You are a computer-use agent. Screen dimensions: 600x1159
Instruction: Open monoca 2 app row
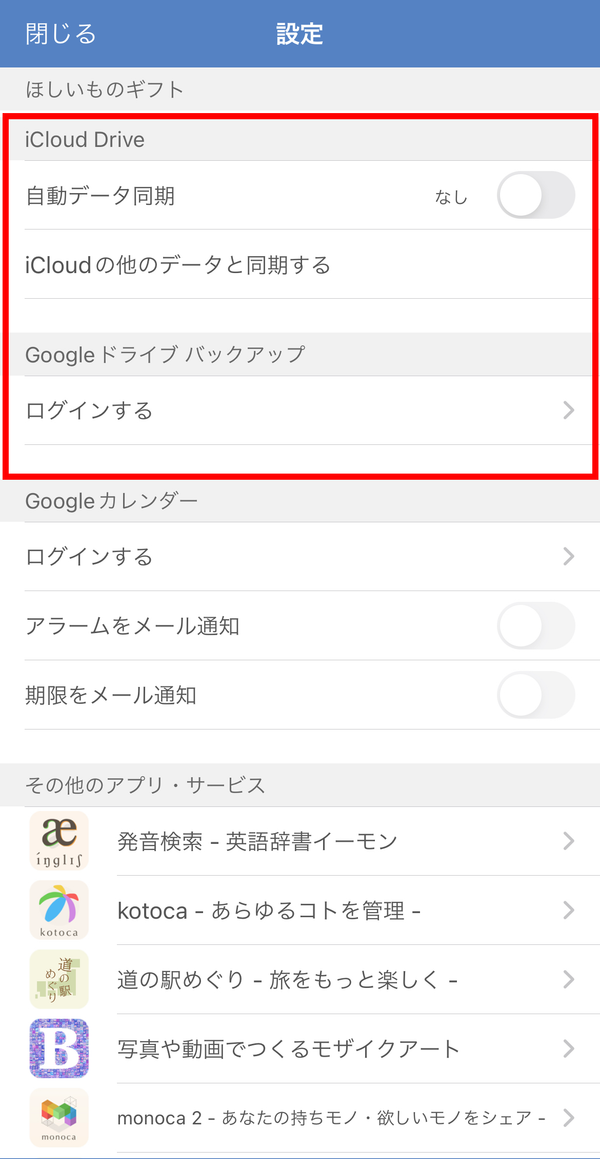(x=300, y=1117)
